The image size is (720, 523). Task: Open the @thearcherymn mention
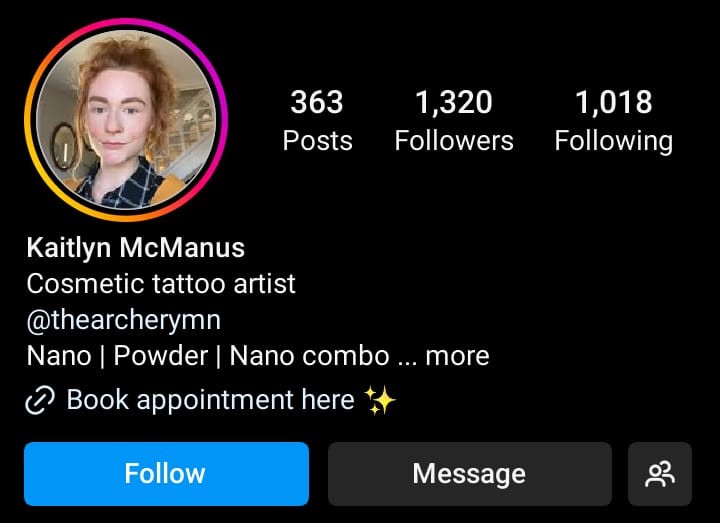pos(123,320)
